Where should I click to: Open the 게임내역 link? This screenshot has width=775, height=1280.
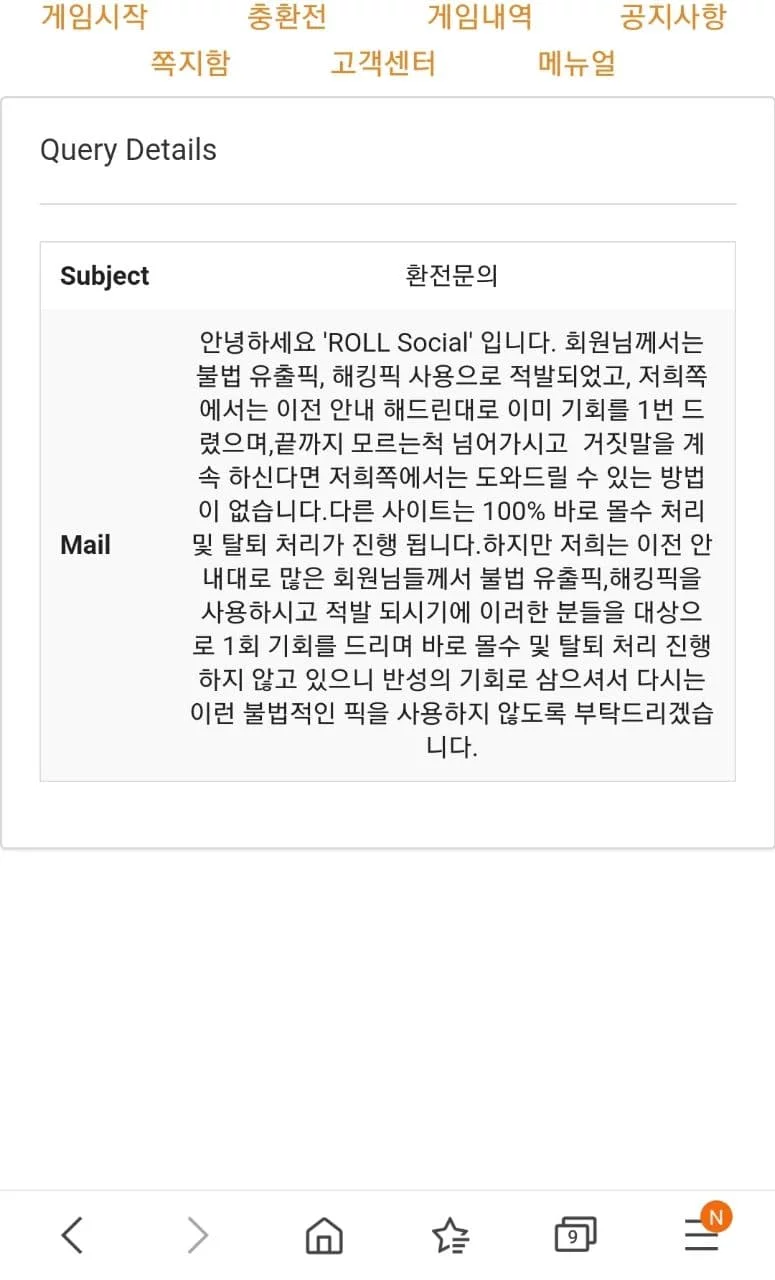tap(480, 17)
